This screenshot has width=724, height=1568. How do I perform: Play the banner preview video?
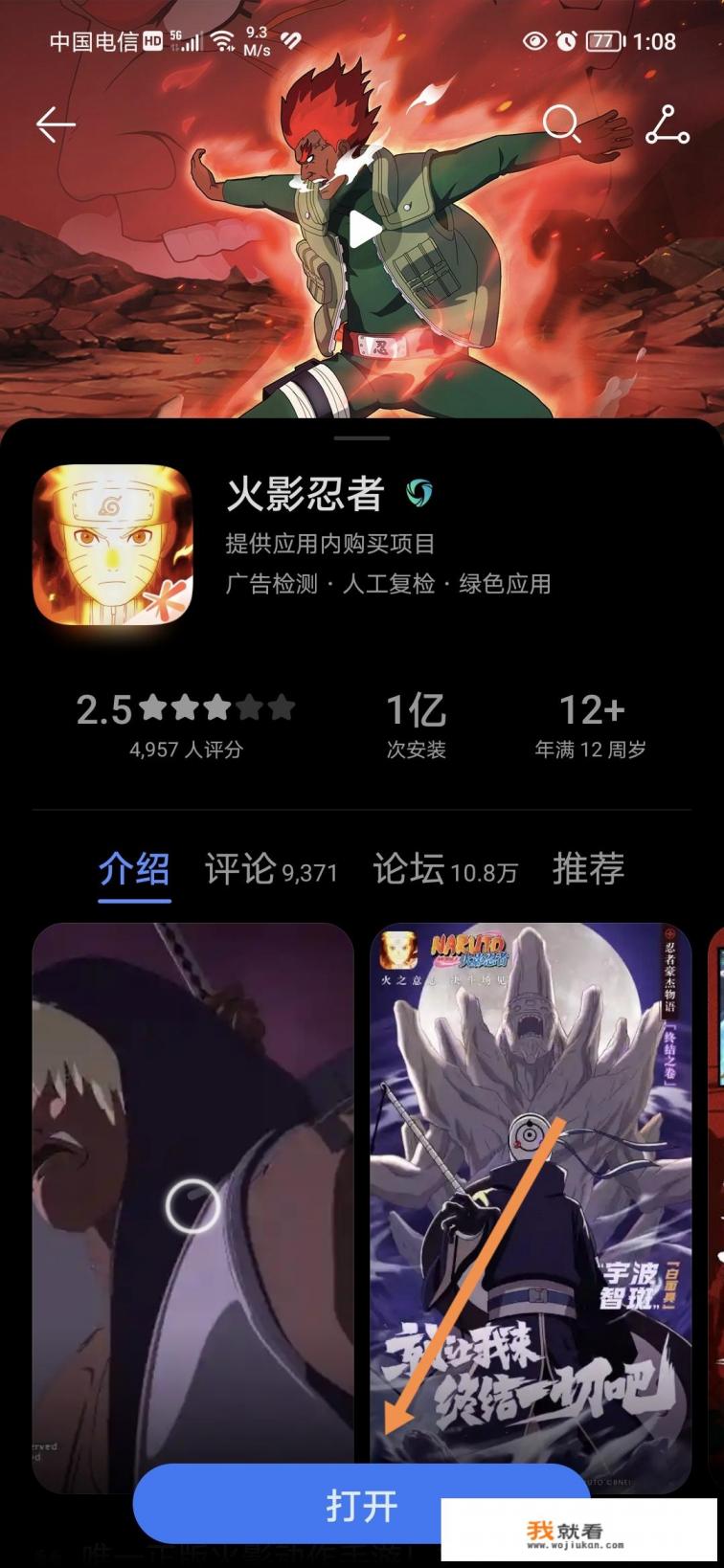pyautogui.click(x=362, y=228)
